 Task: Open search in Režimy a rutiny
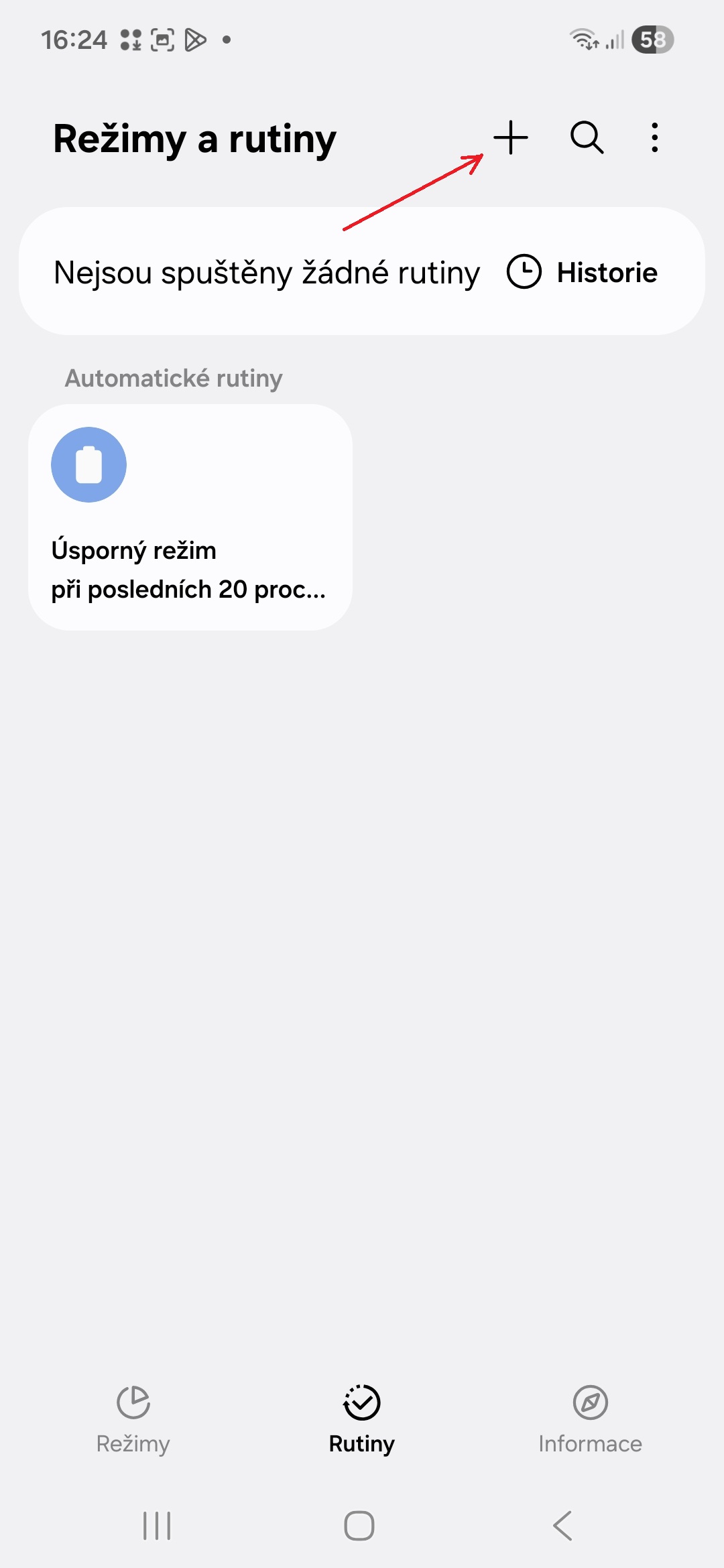(587, 138)
